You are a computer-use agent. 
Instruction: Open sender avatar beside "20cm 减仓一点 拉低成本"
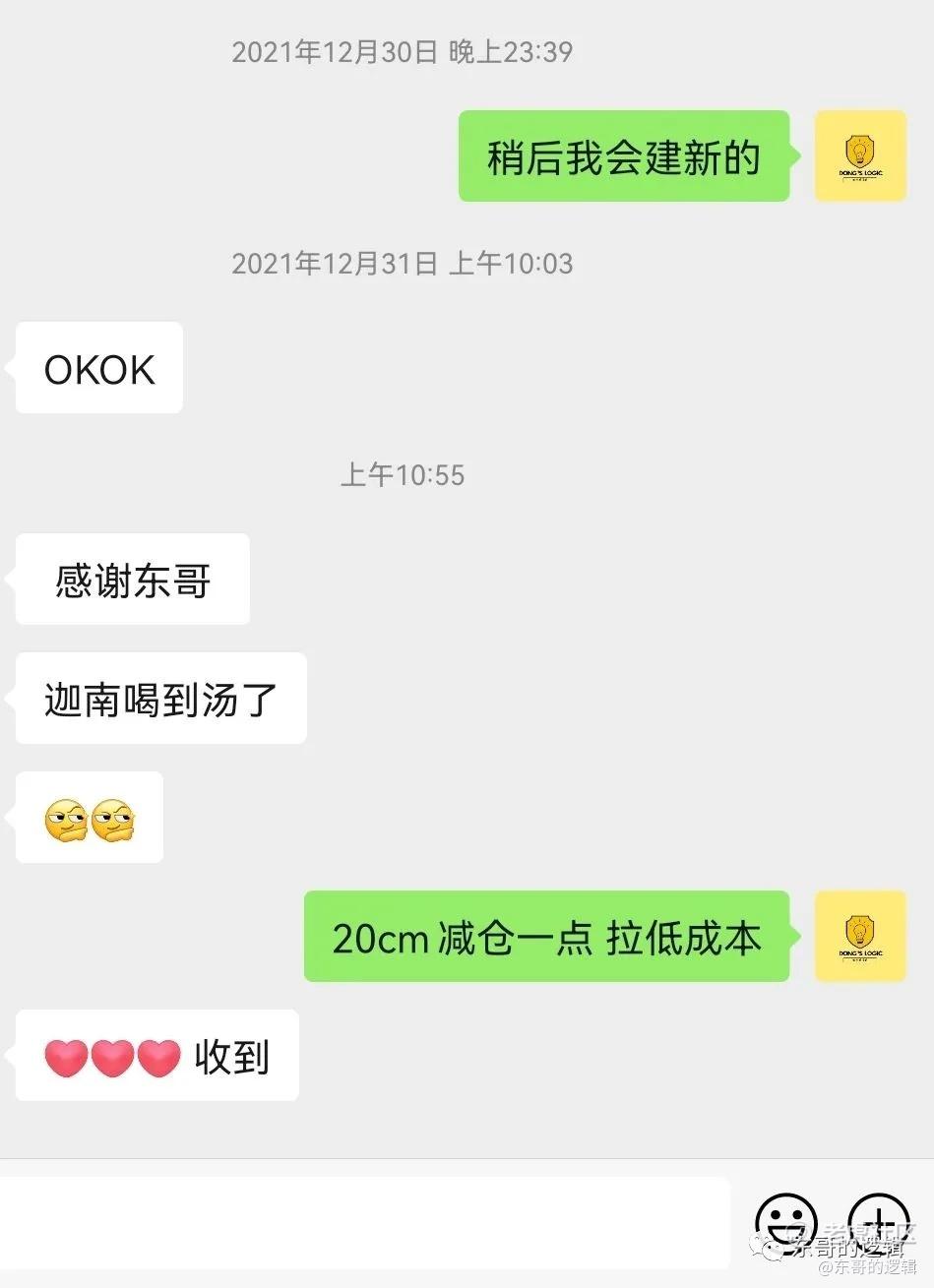tap(860, 936)
